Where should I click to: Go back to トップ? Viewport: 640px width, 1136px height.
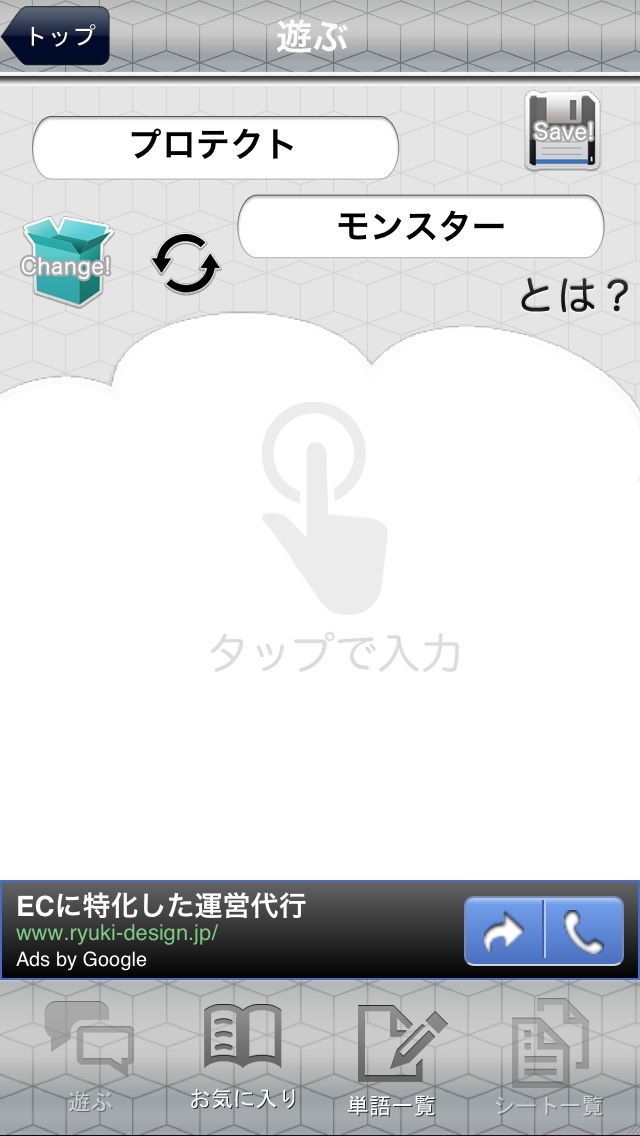(56, 36)
